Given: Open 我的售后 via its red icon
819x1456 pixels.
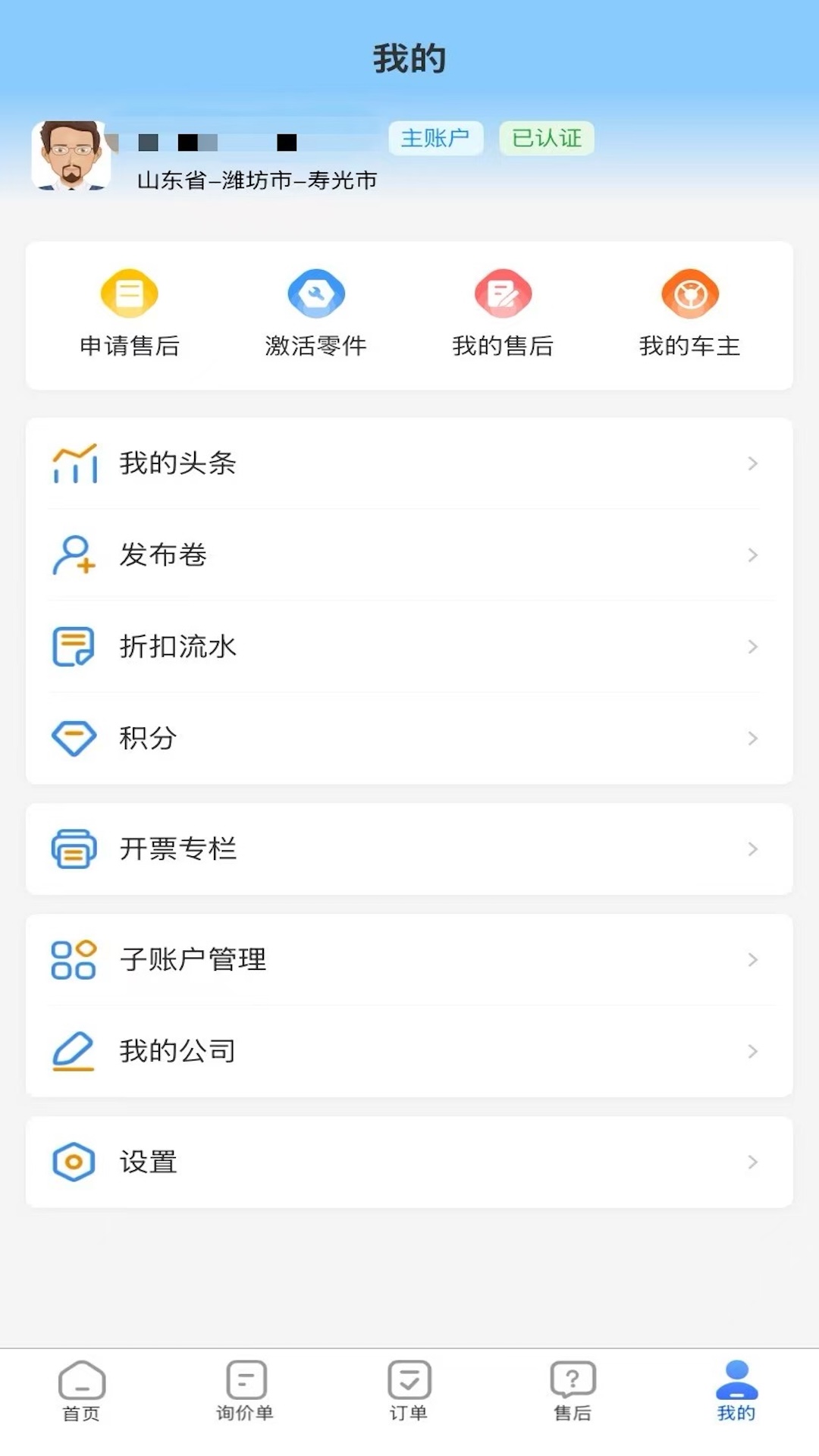Looking at the screenshot, I should pos(503,292).
